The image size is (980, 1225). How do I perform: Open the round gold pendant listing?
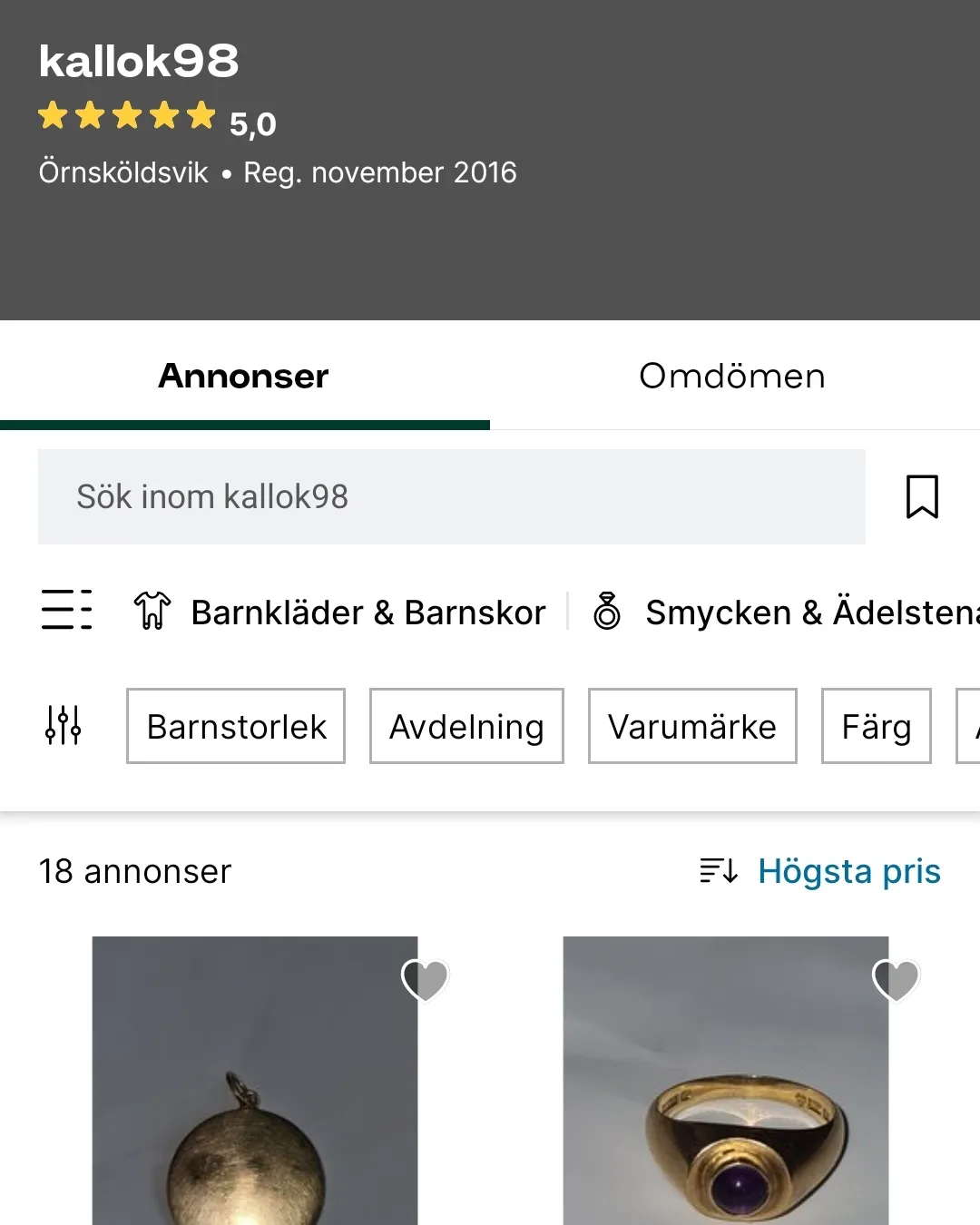point(254,1107)
